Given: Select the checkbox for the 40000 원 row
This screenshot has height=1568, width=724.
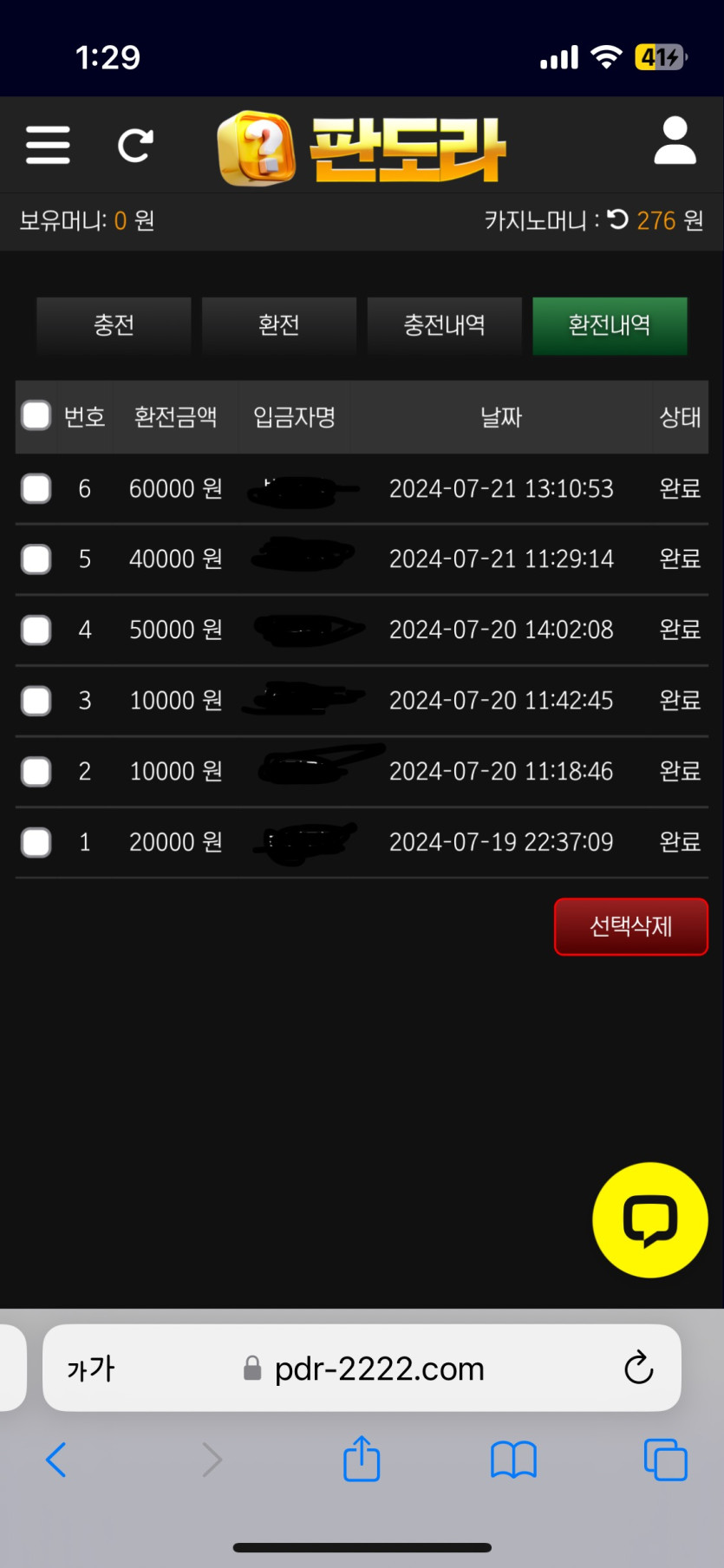Looking at the screenshot, I should click(x=36, y=559).
